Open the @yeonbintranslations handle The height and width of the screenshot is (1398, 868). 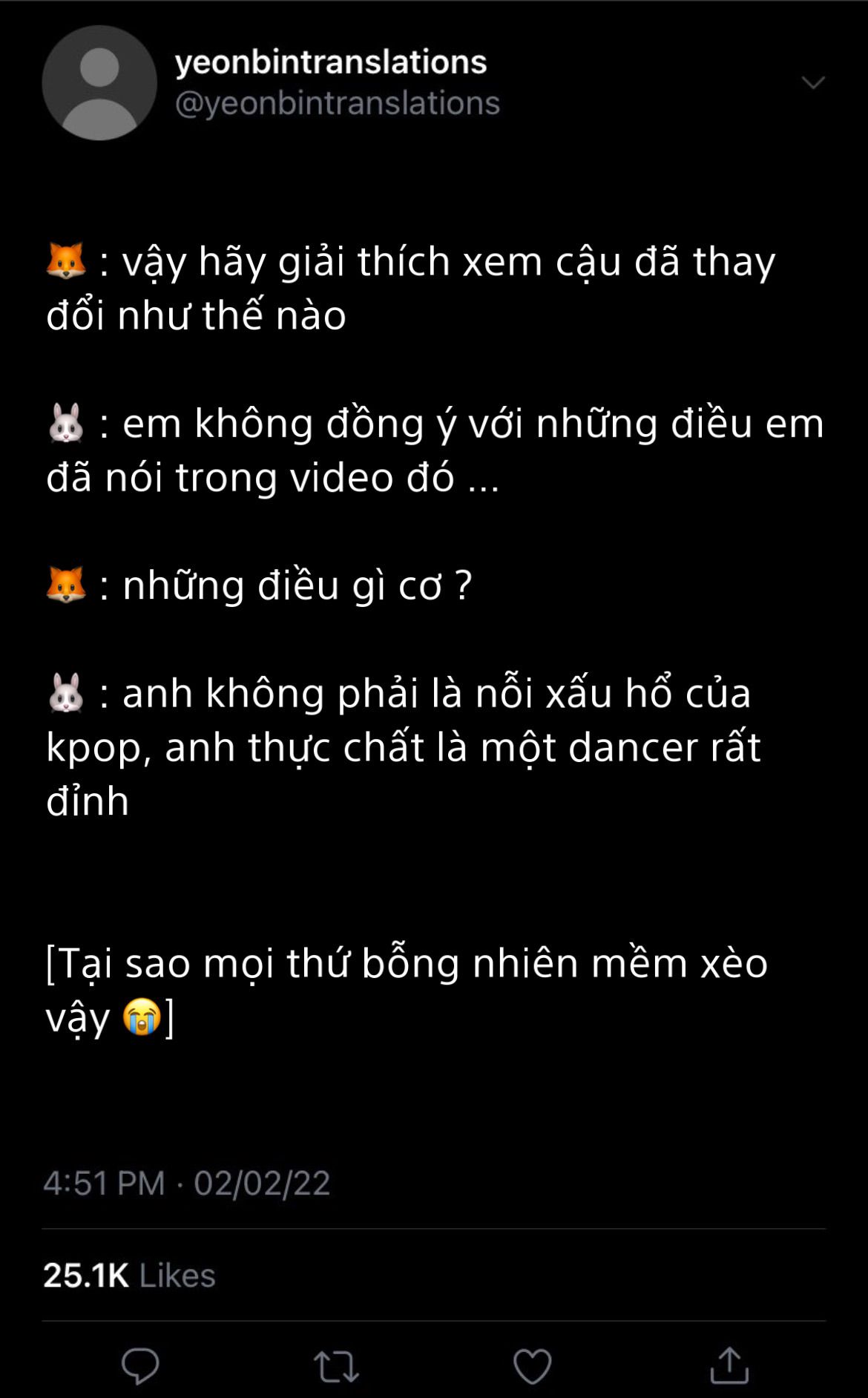[x=337, y=103]
